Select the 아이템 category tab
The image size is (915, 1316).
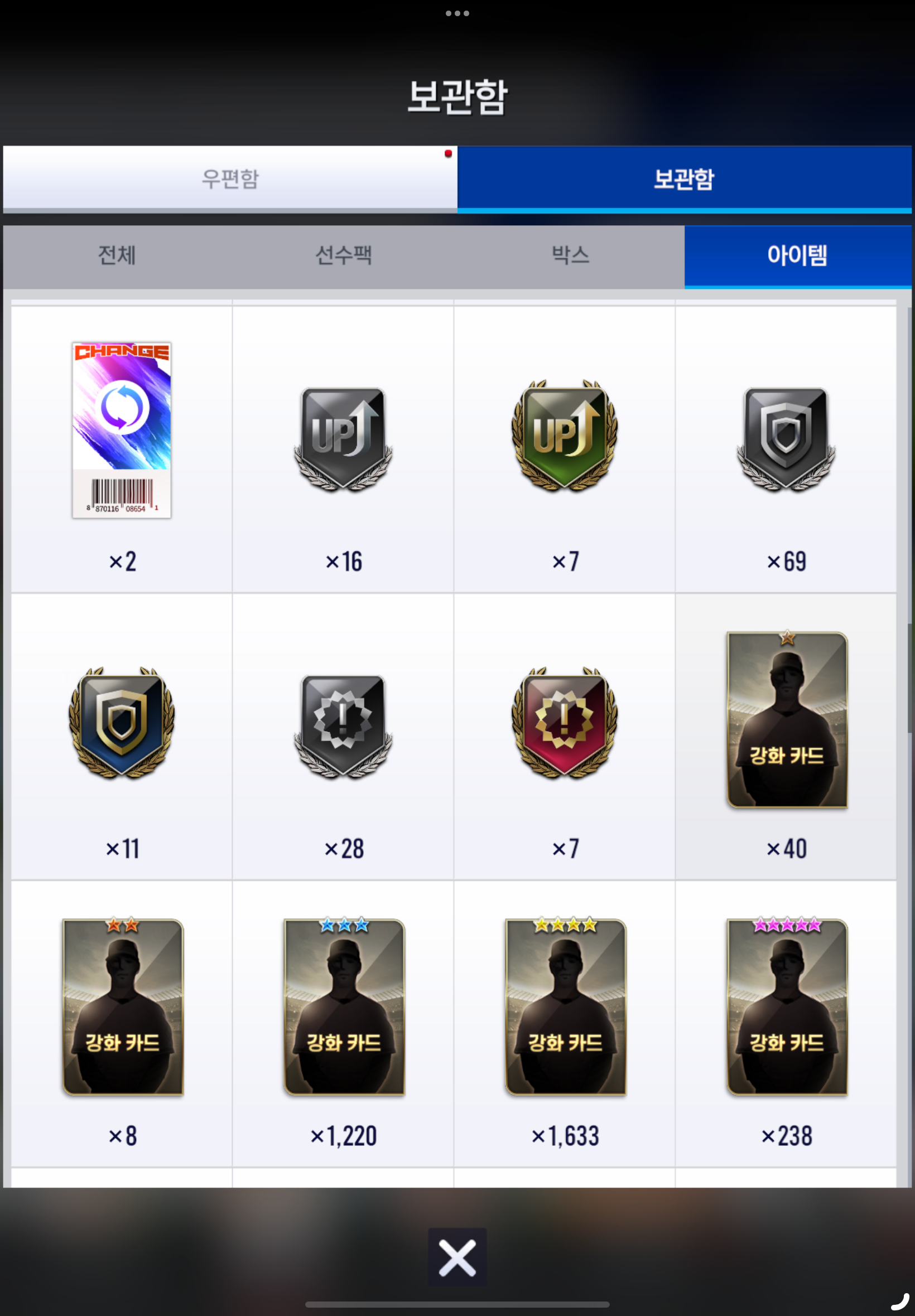[x=797, y=255]
